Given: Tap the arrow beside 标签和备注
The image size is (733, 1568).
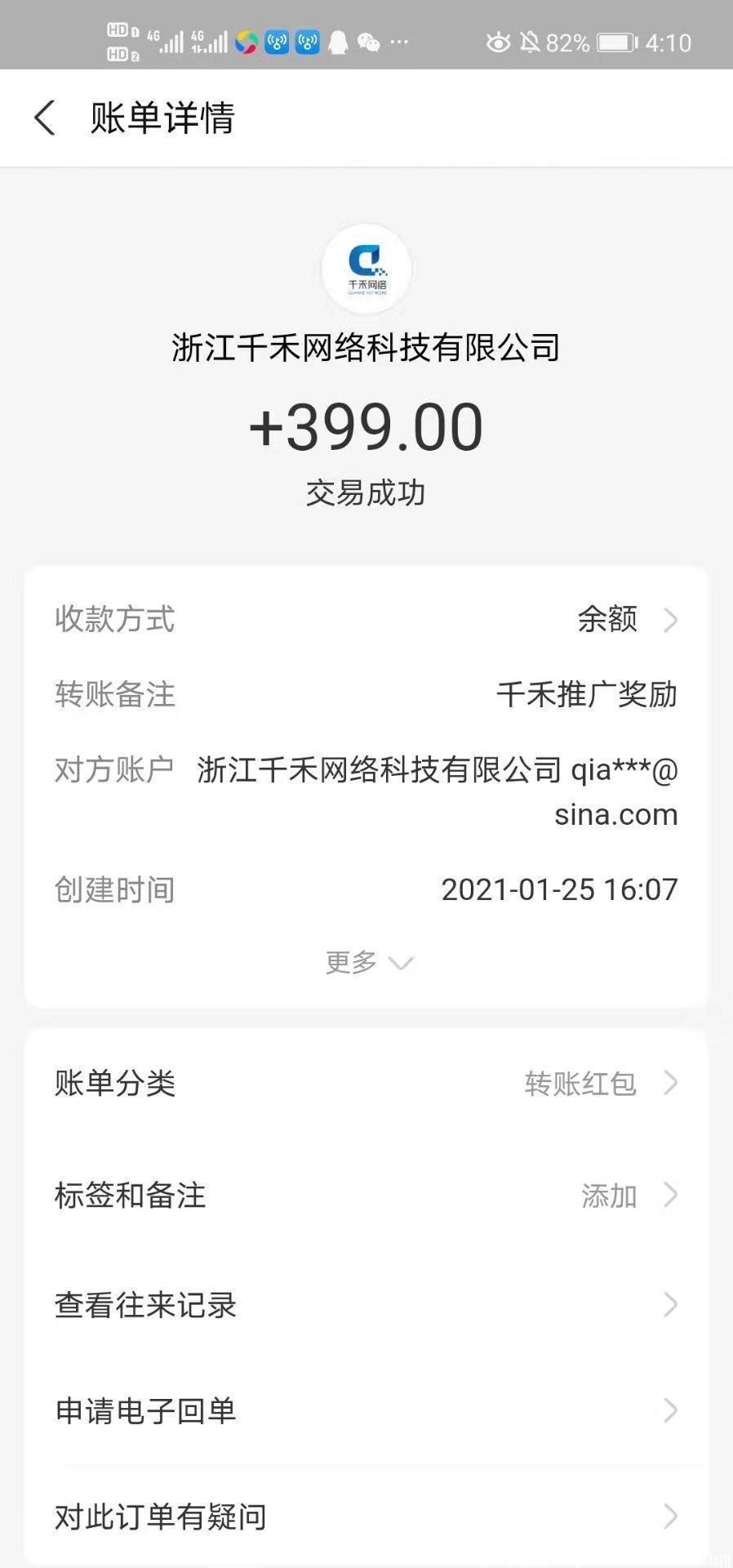Looking at the screenshot, I should coord(671,1196).
